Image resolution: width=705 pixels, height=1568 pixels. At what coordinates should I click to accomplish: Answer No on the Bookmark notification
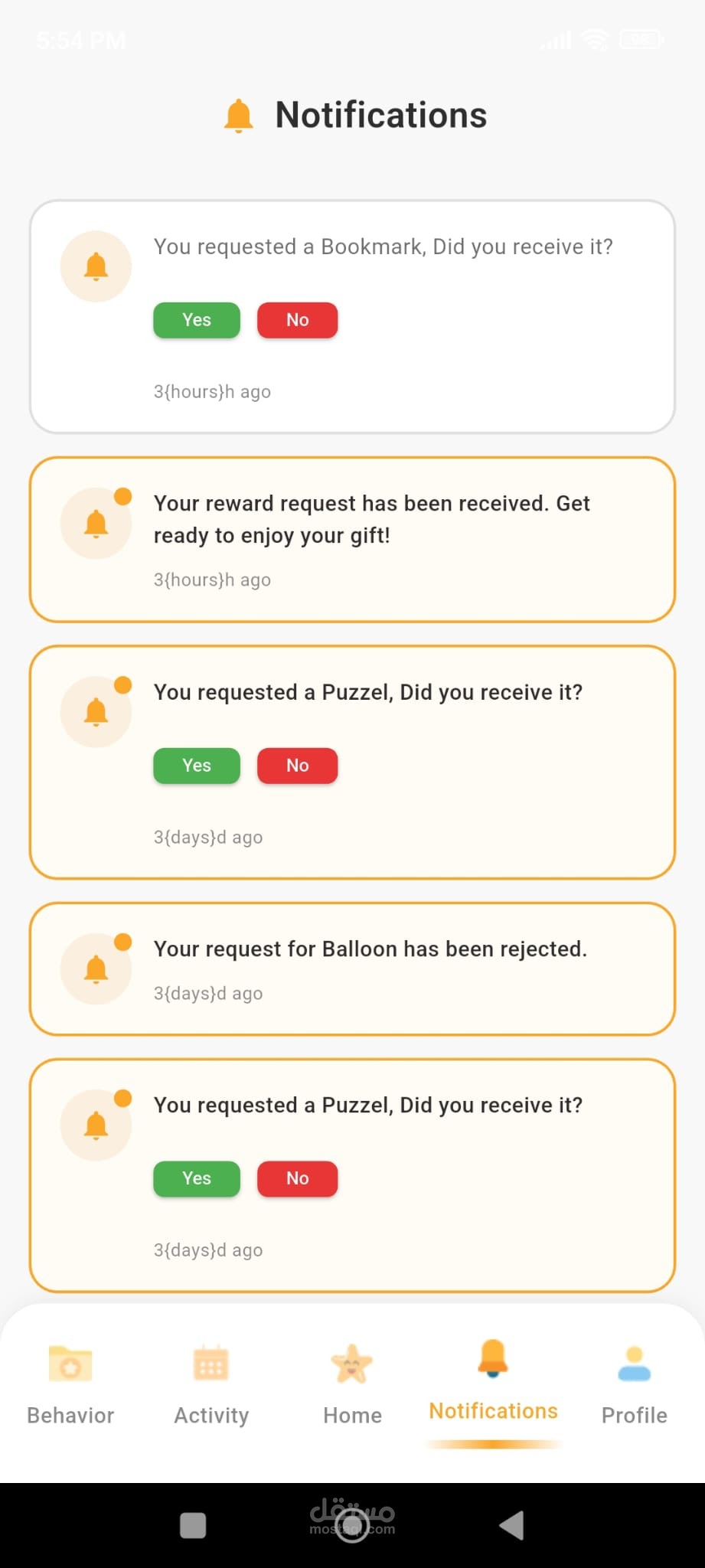[x=297, y=320]
